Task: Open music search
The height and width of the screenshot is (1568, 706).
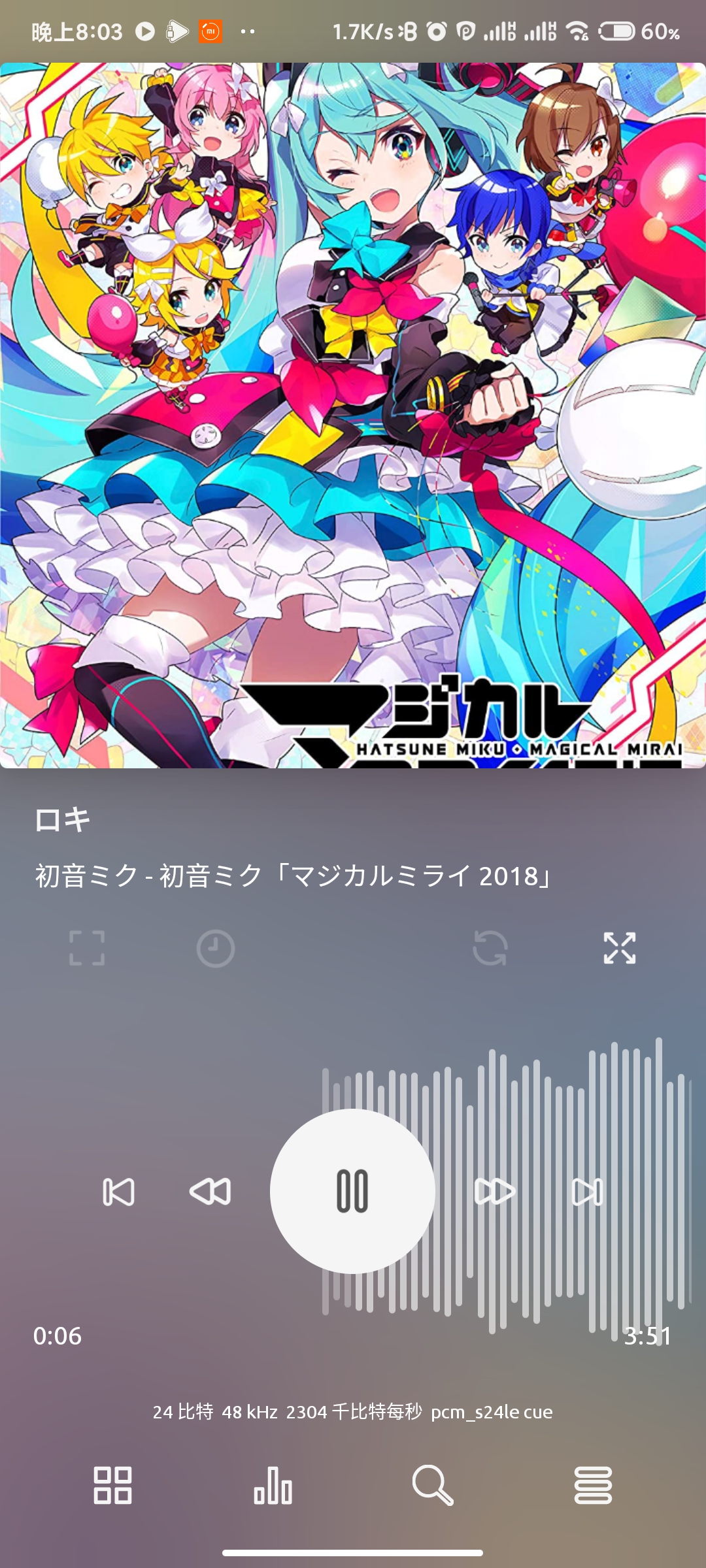Action: click(x=433, y=1485)
